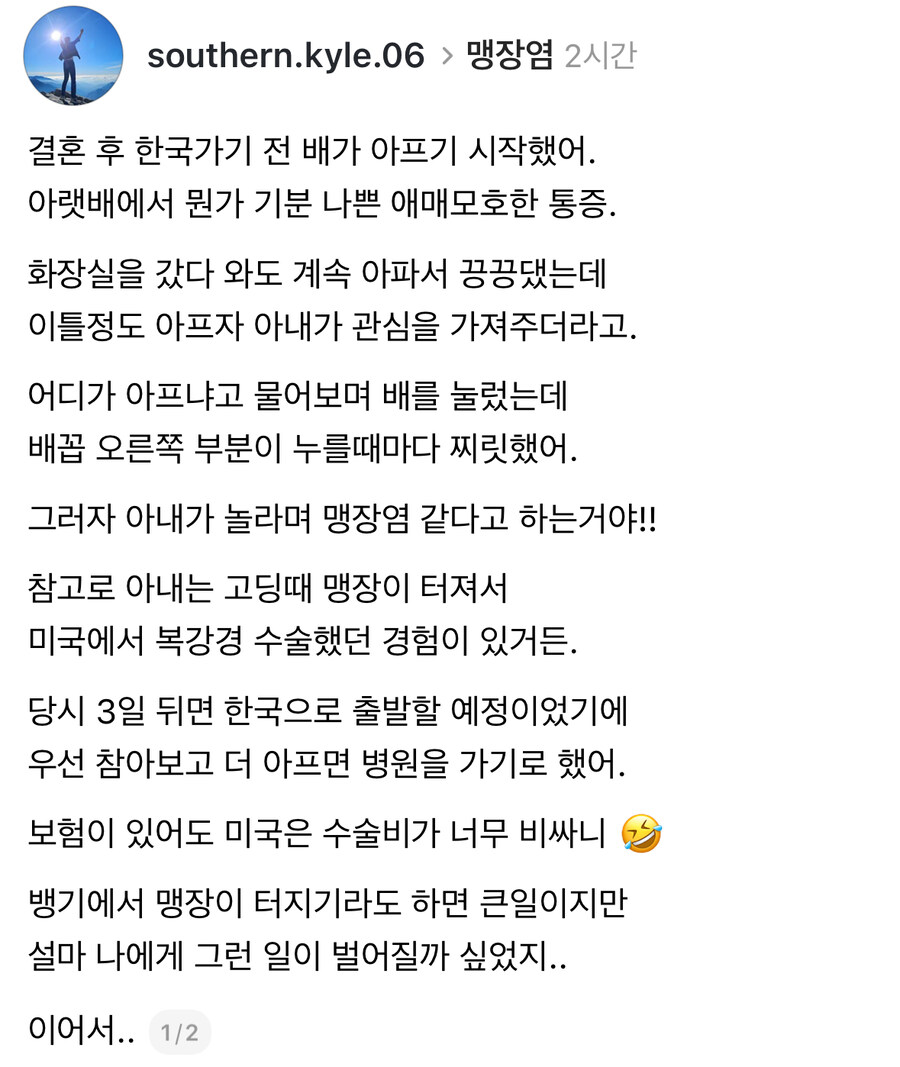Open southern.kyle.06's profile picture
The height and width of the screenshot is (1067, 900).
(73, 55)
